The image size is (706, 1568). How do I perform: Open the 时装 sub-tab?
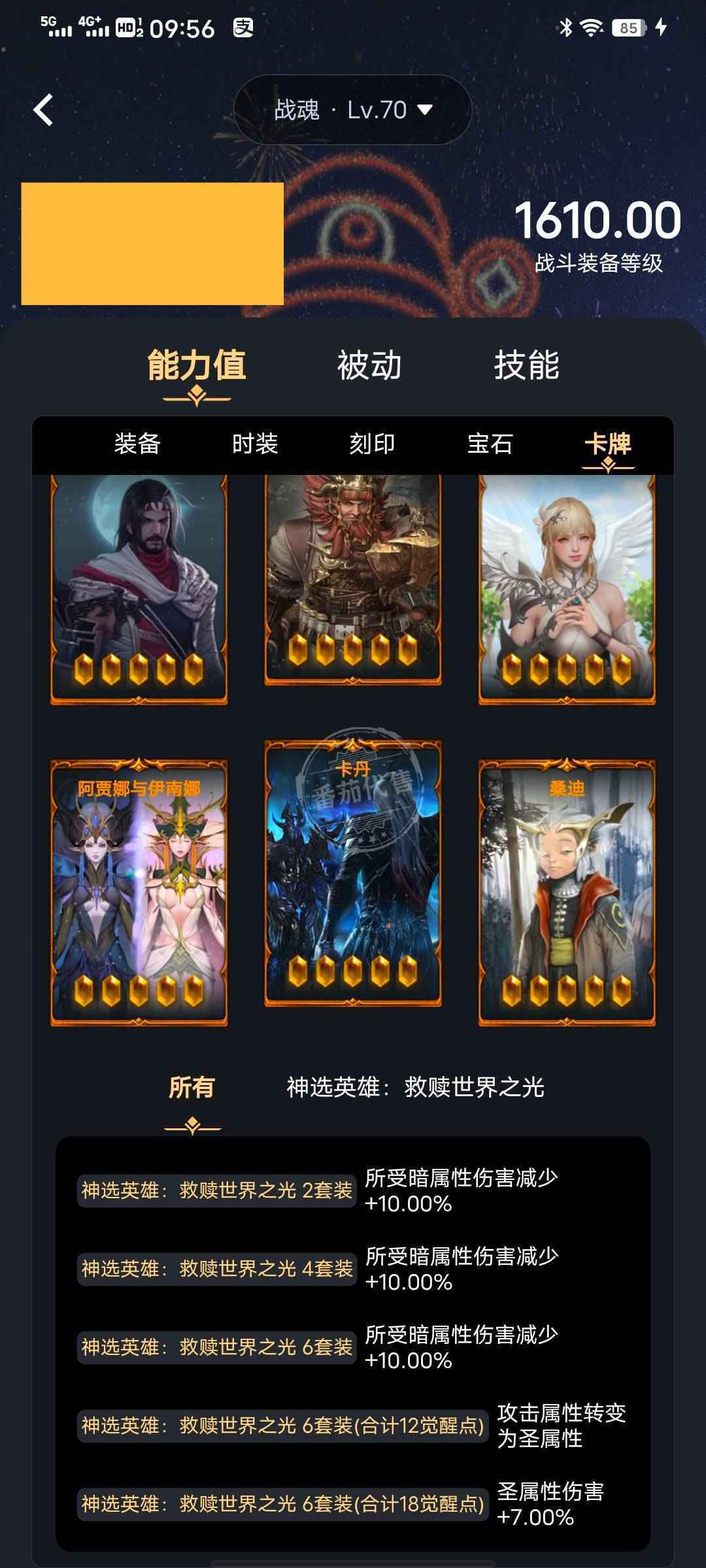point(255,444)
